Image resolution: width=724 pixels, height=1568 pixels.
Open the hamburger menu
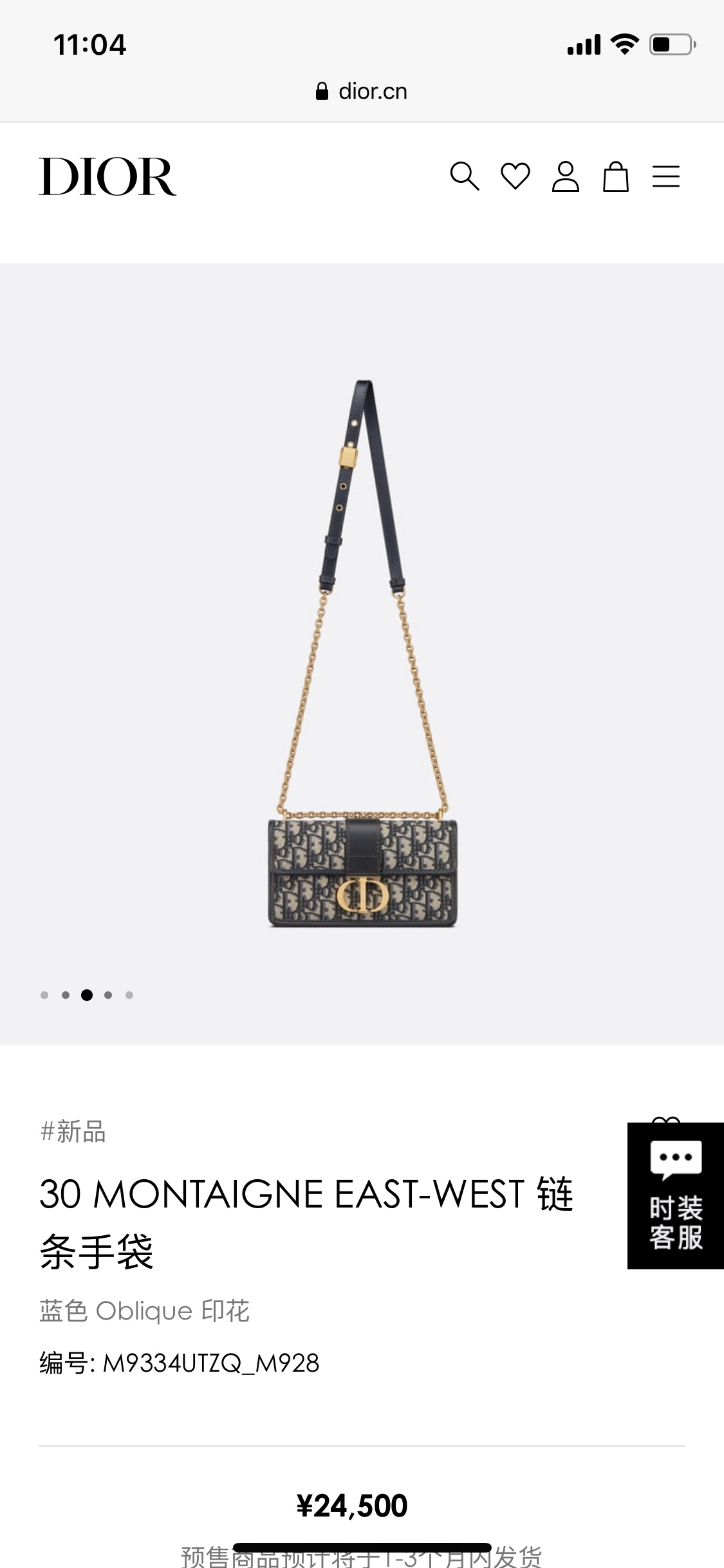[666, 176]
